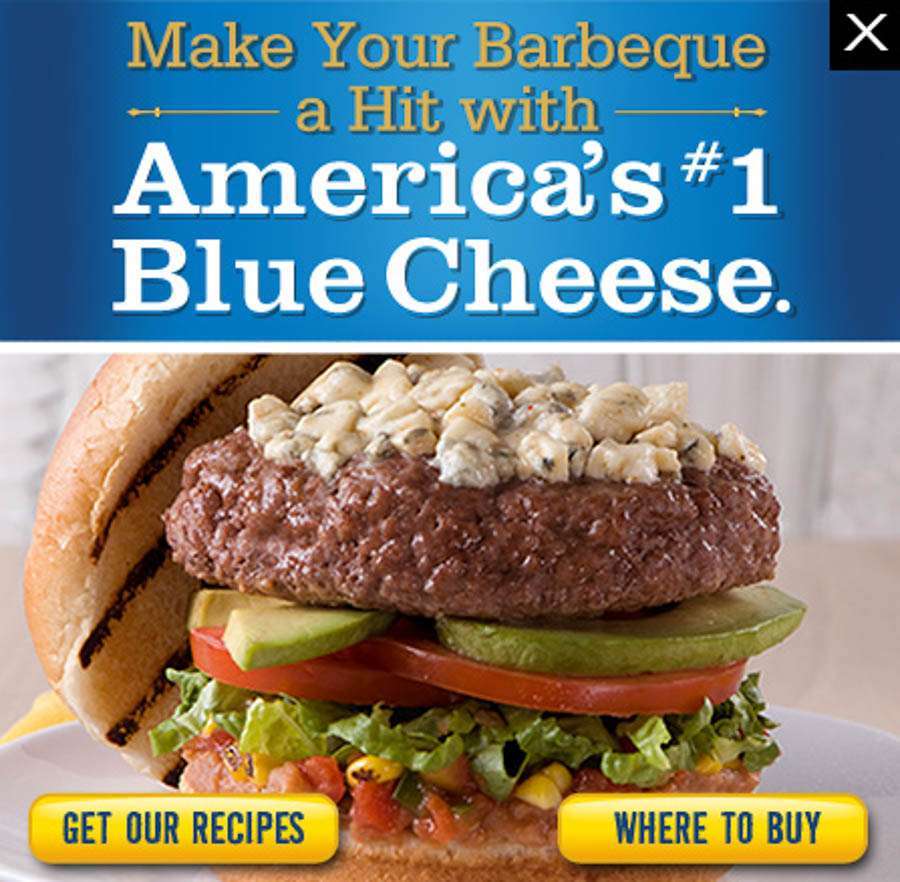Image resolution: width=900 pixels, height=882 pixels.
Task: Close the blue cheese ad
Action: 865,34
